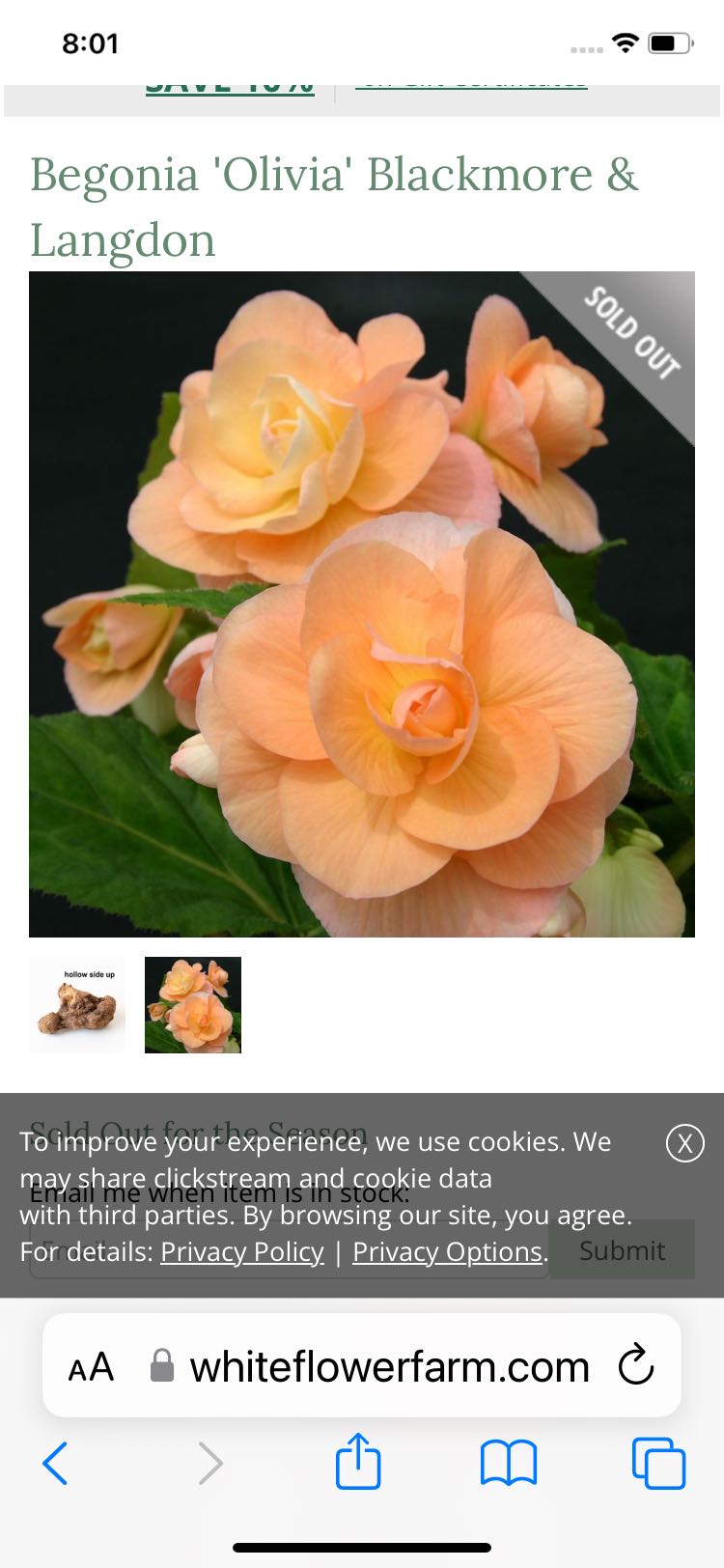Image resolution: width=724 pixels, height=1568 pixels.
Task: Select the peach begonia flowers thumbnail
Action: [193, 1005]
